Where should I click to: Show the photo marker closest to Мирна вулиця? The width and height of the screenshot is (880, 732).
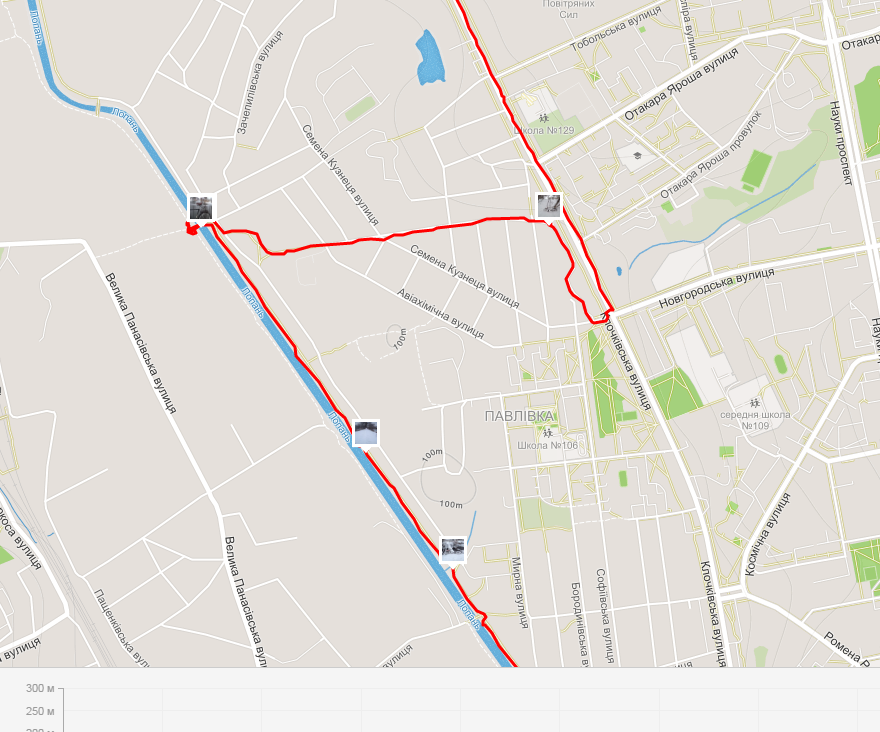tap(453, 548)
